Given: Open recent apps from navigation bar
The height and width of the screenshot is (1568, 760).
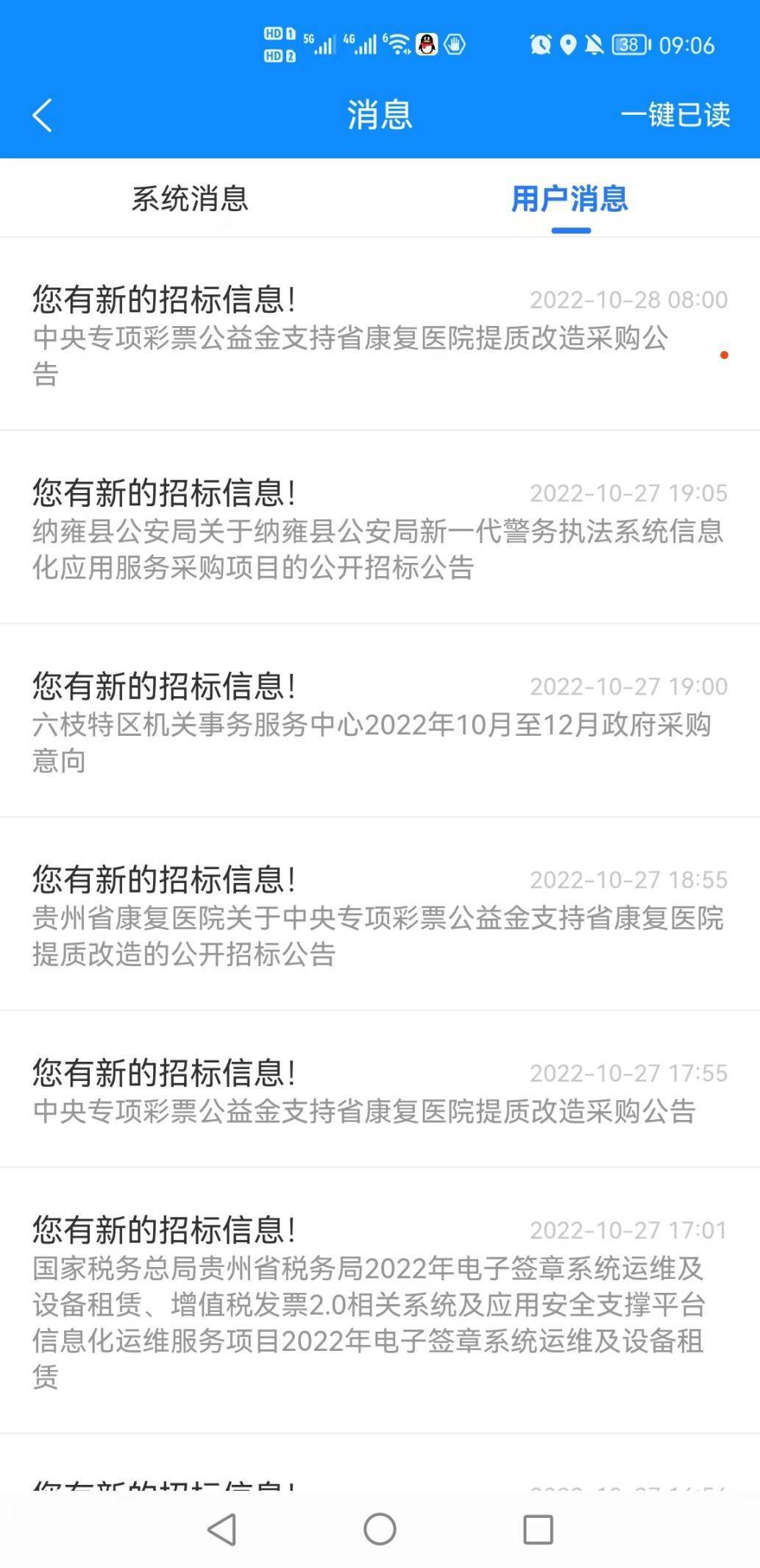Looking at the screenshot, I should [x=538, y=1530].
